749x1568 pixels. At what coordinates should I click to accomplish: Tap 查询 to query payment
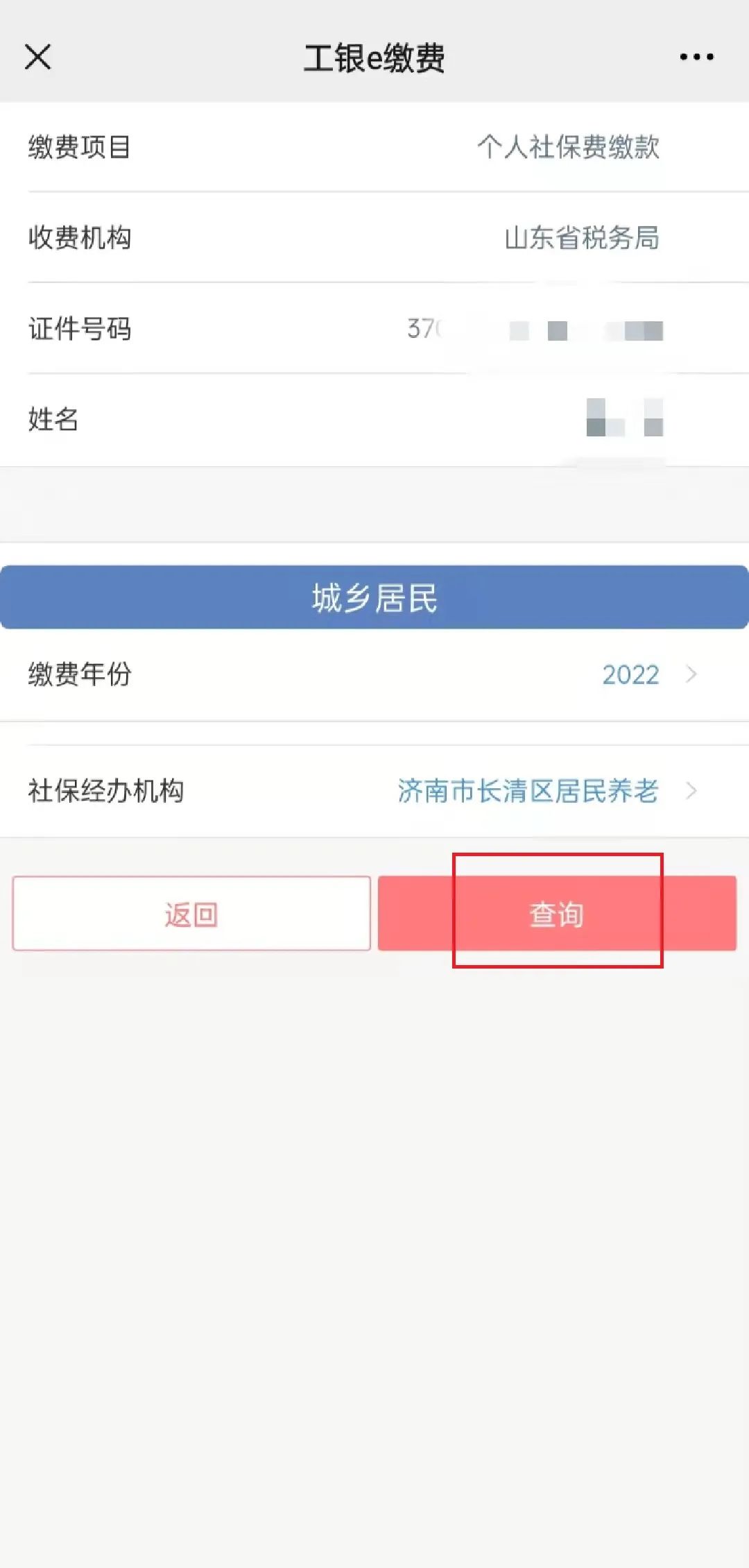click(x=557, y=914)
